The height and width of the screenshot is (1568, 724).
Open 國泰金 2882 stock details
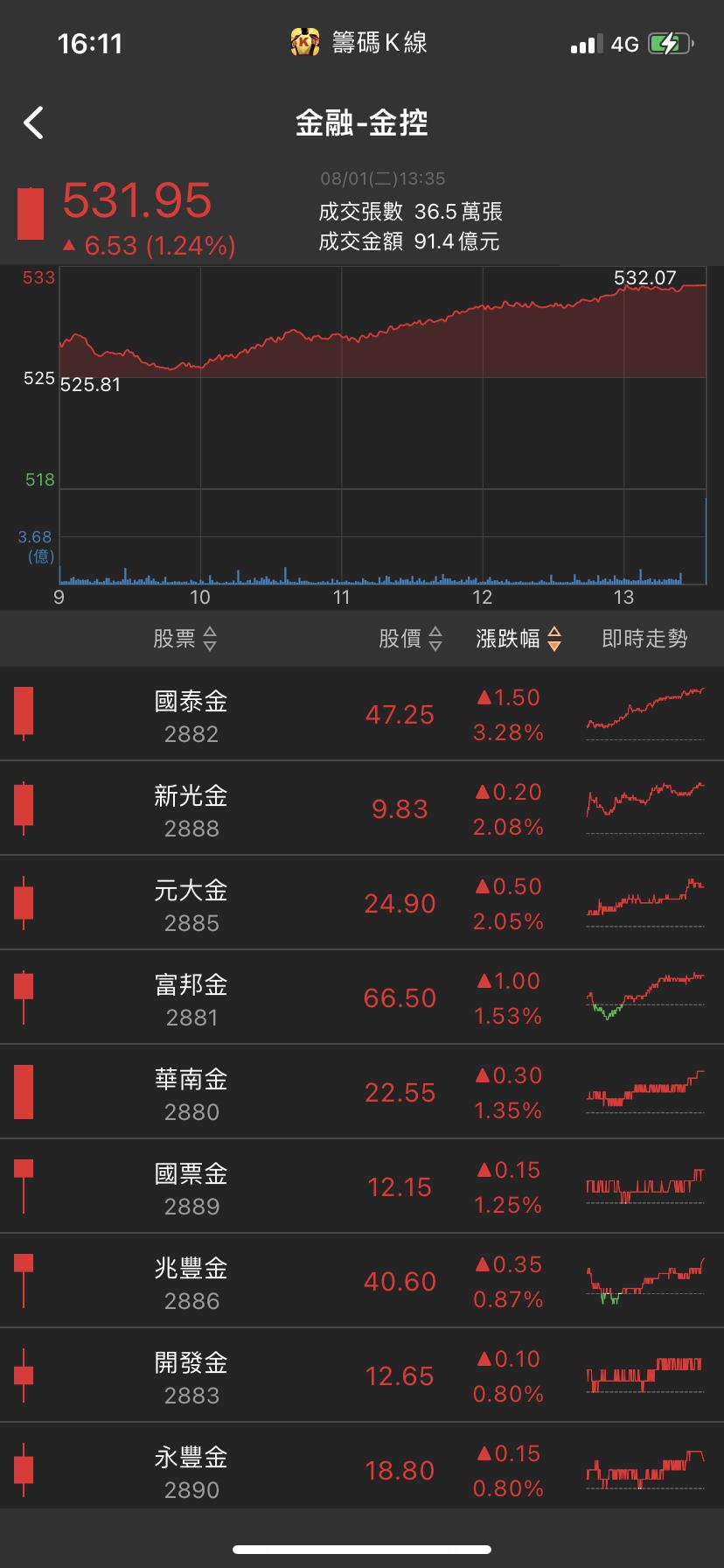pyautogui.click(x=362, y=714)
